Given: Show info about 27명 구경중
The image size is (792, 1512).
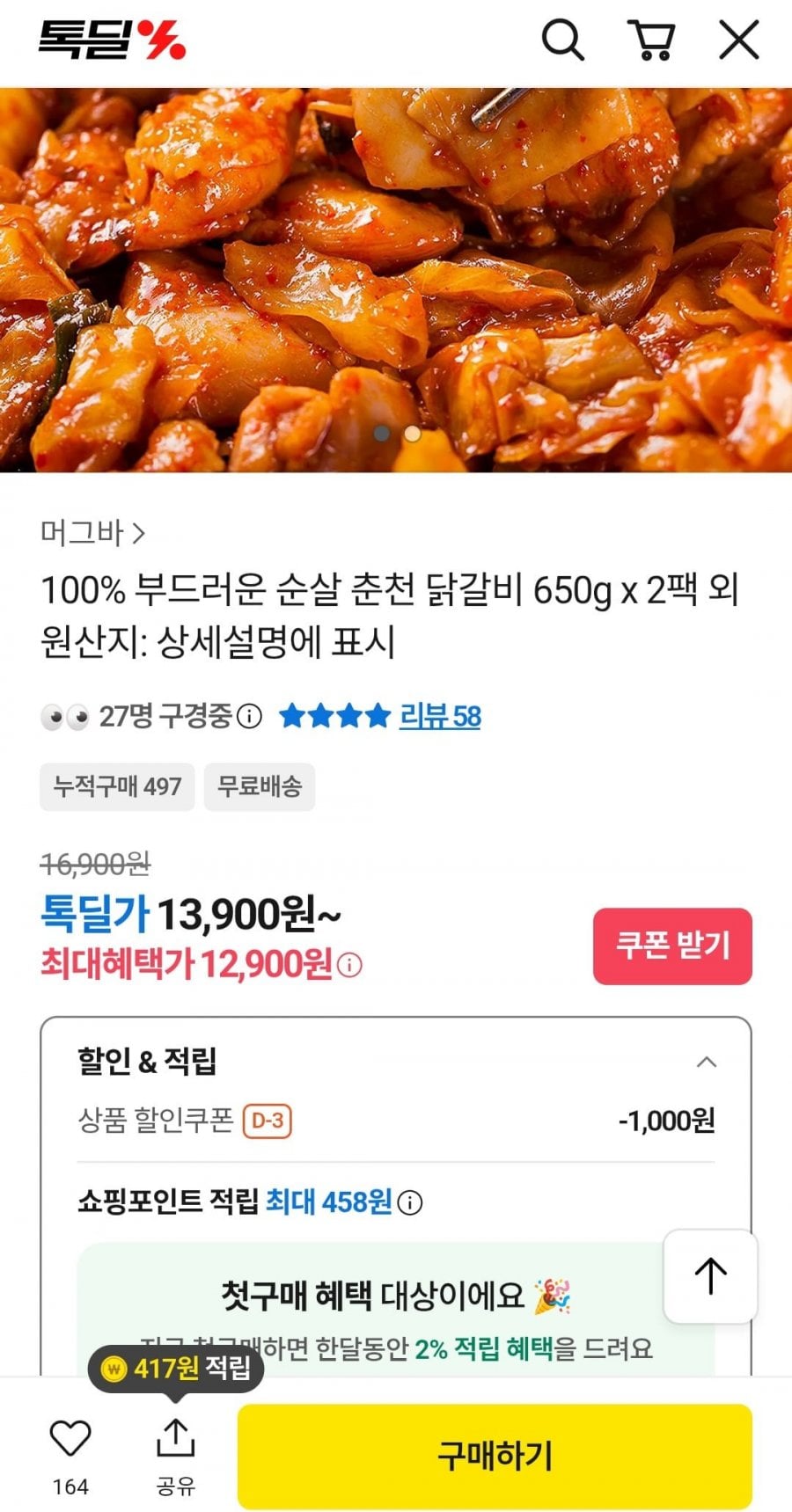Looking at the screenshot, I should 250,717.
